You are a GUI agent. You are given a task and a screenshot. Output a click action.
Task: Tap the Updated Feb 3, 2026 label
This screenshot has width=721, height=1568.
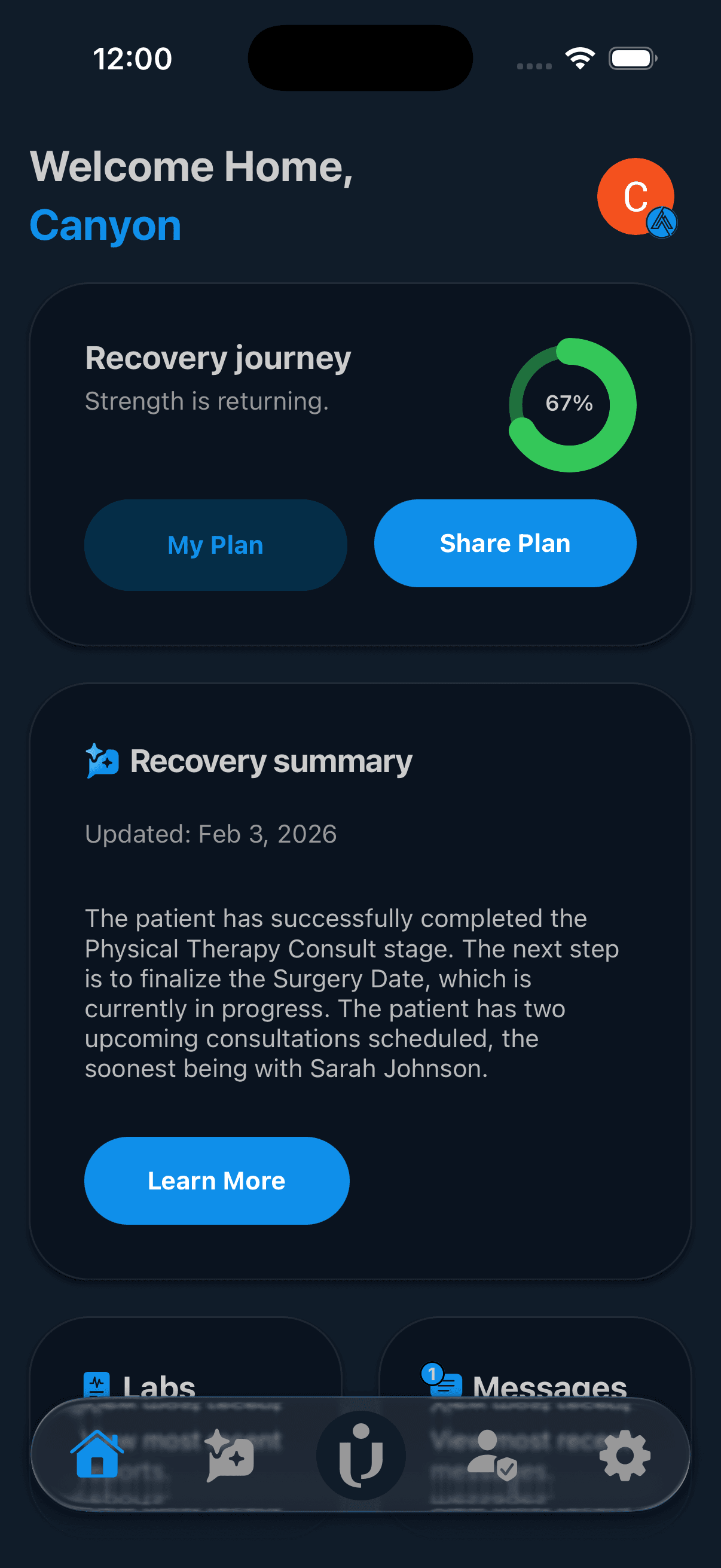210,833
